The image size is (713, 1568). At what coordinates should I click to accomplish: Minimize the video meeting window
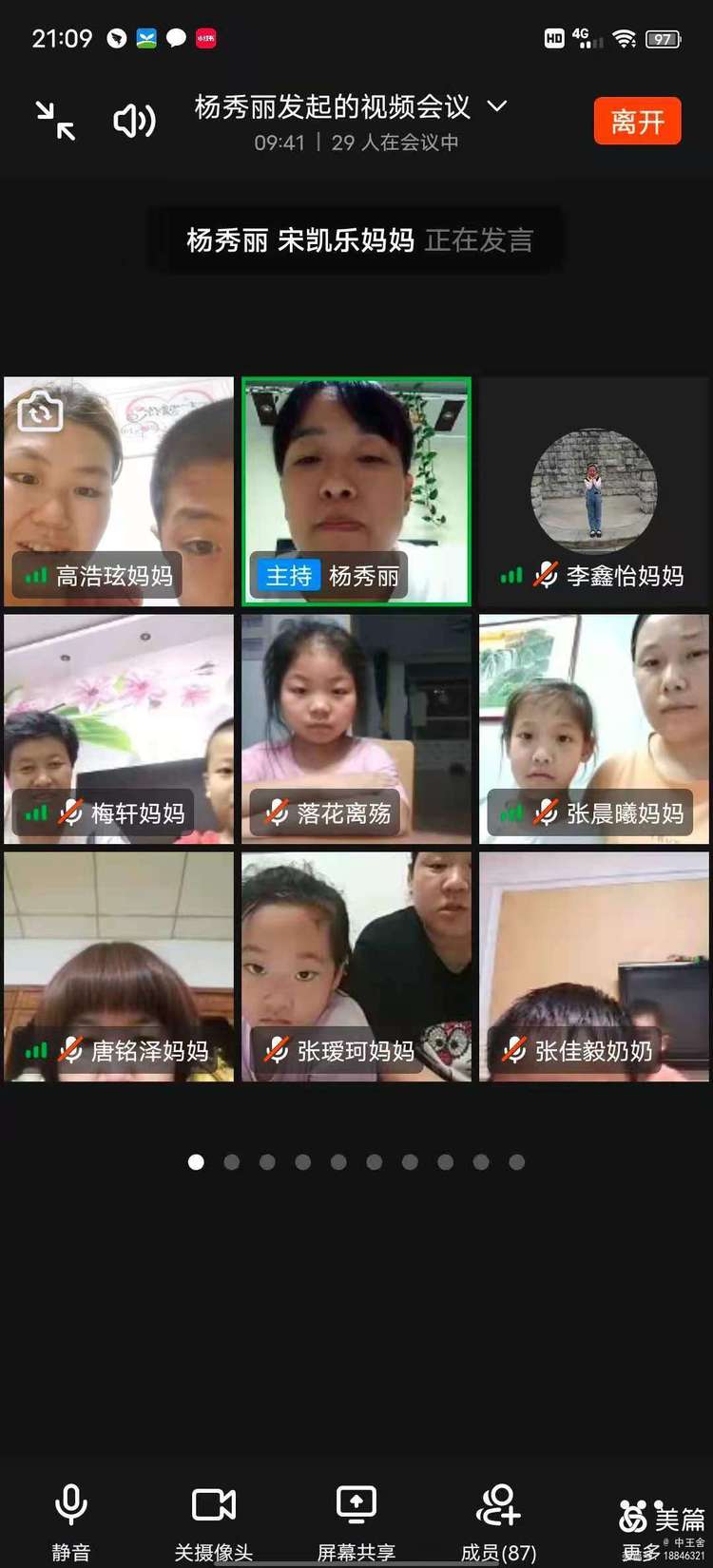[x=55, y=121]
